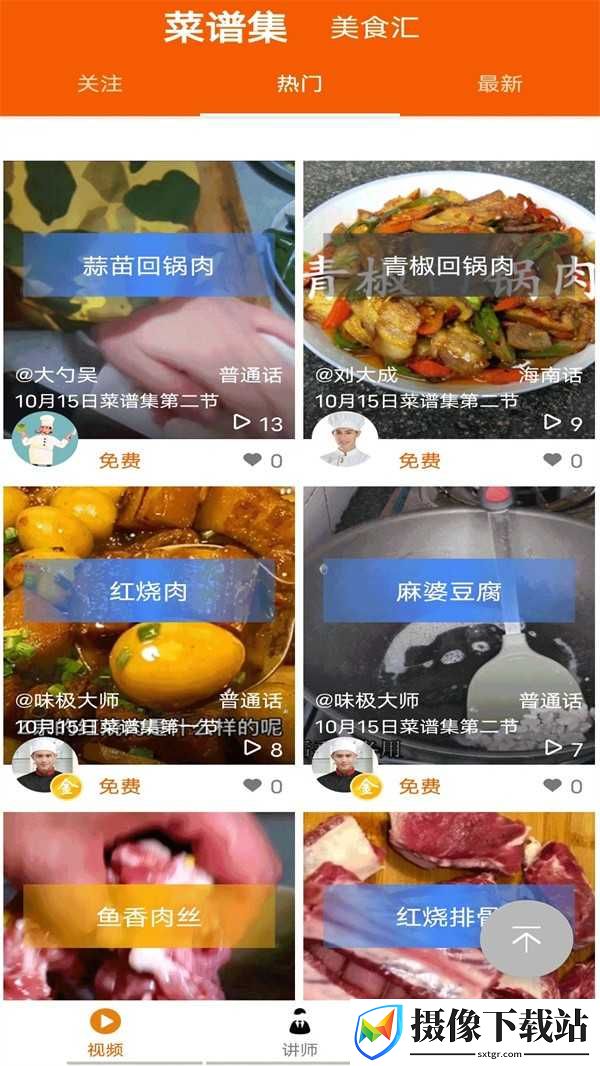Like the 青椒回锅肉 video
The height and width of the screenshot is (1066, 600).
(552, 460)
